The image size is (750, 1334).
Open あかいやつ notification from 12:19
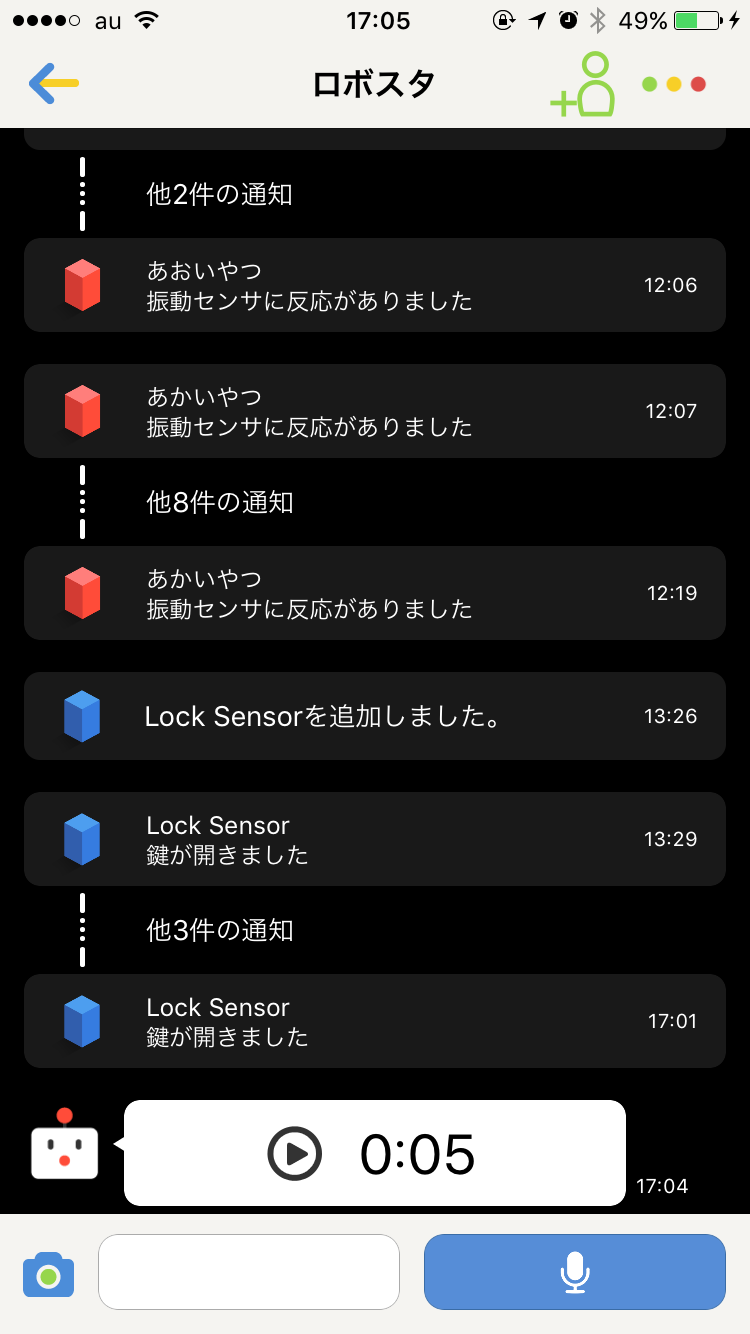click(x=374, y=593)
